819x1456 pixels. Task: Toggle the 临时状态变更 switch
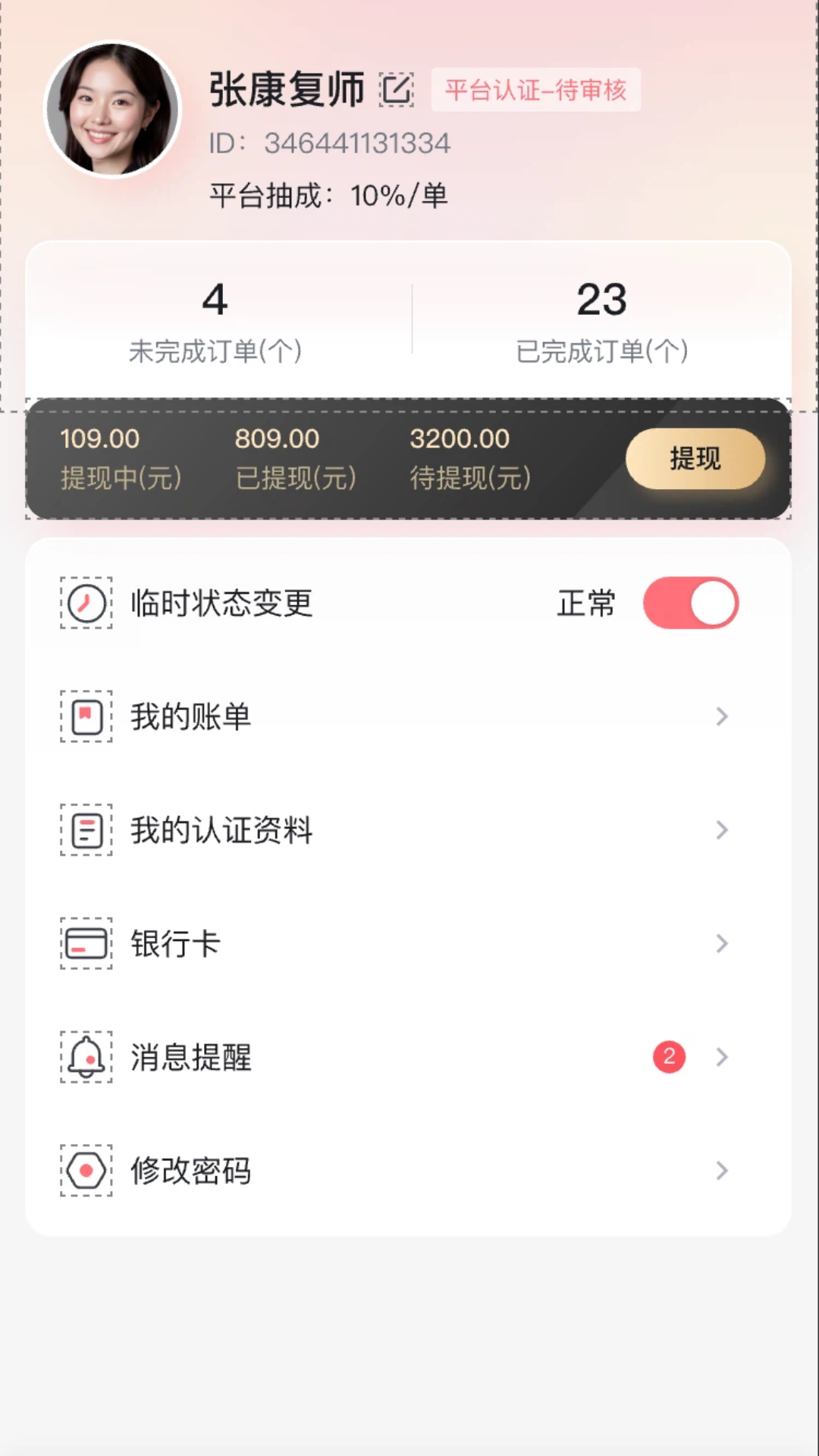690,604
